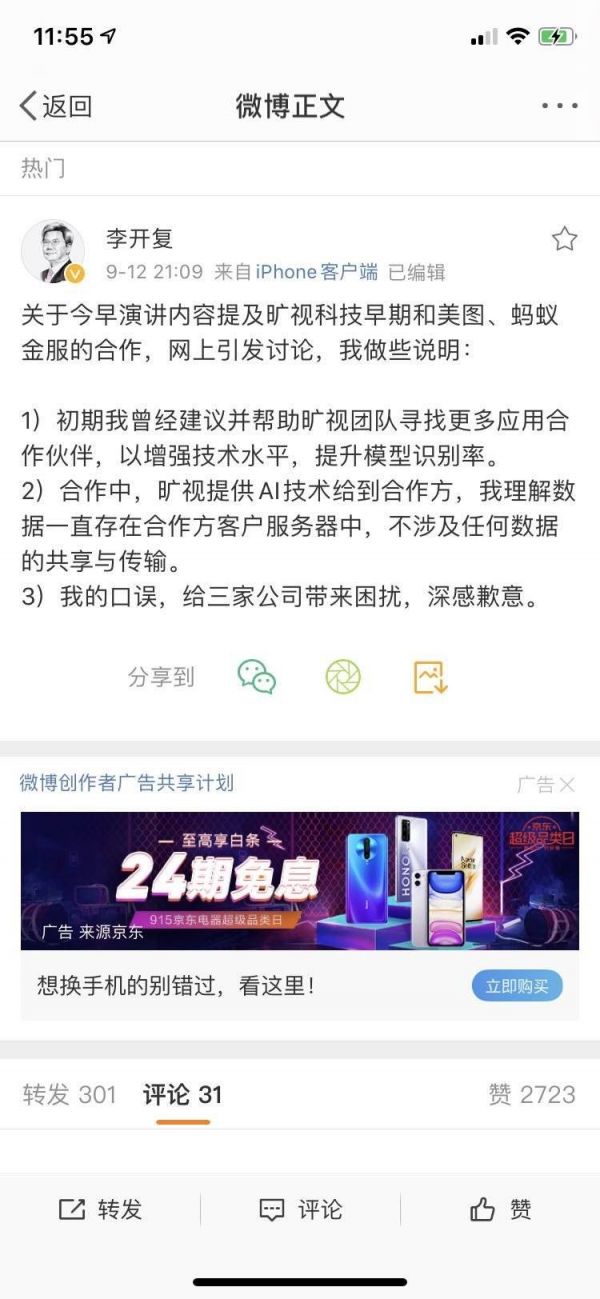View the 赞 2723 likes list

531,1095
